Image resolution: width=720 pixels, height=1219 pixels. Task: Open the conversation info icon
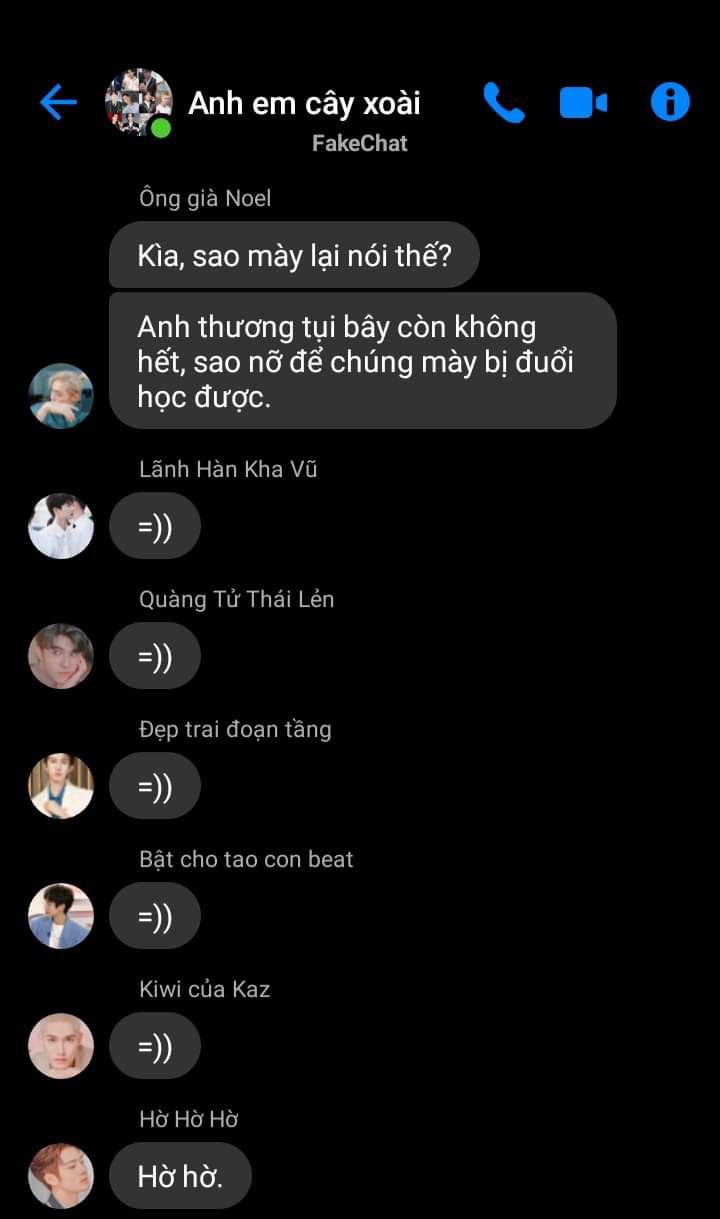(x=670, y=102)
